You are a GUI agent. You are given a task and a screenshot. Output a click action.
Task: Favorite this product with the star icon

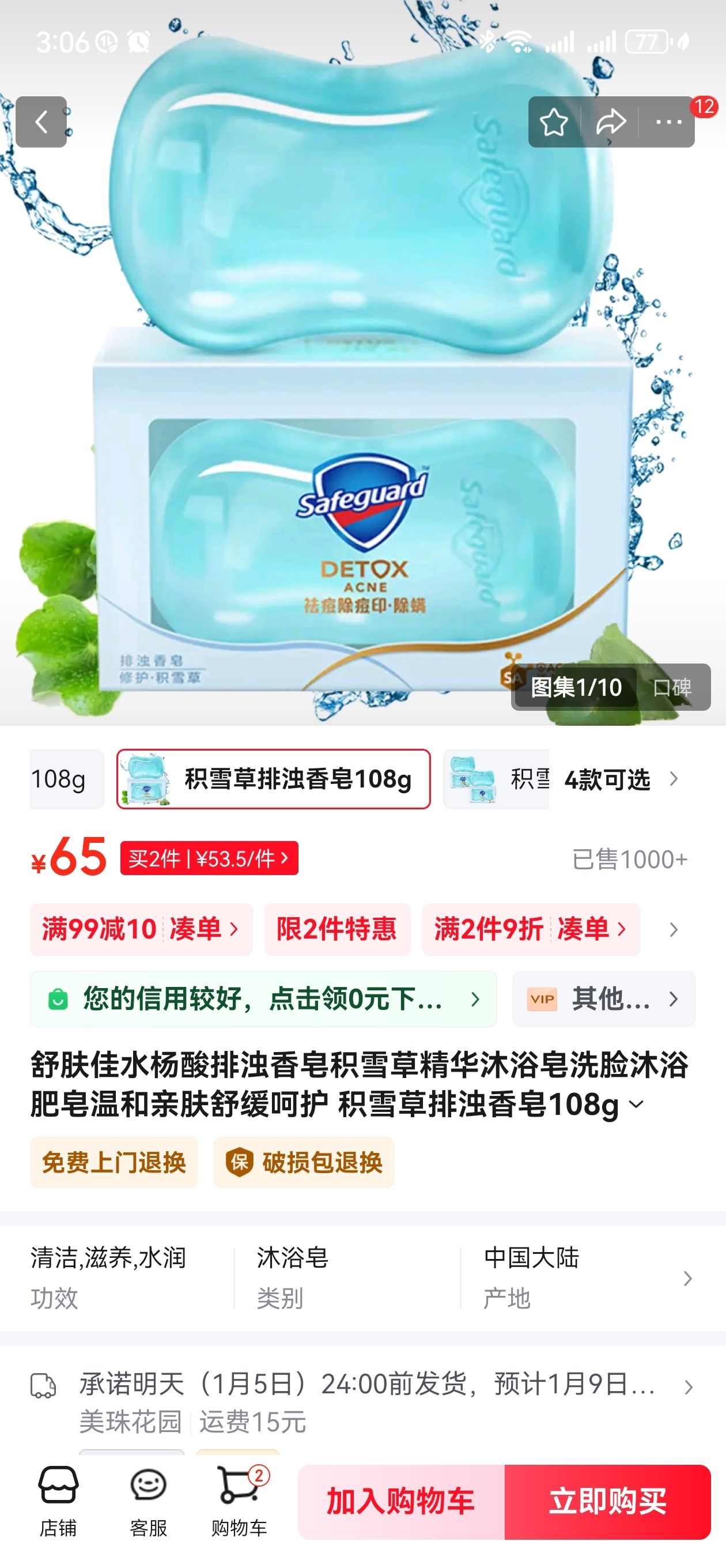click(x=554, y=122)
